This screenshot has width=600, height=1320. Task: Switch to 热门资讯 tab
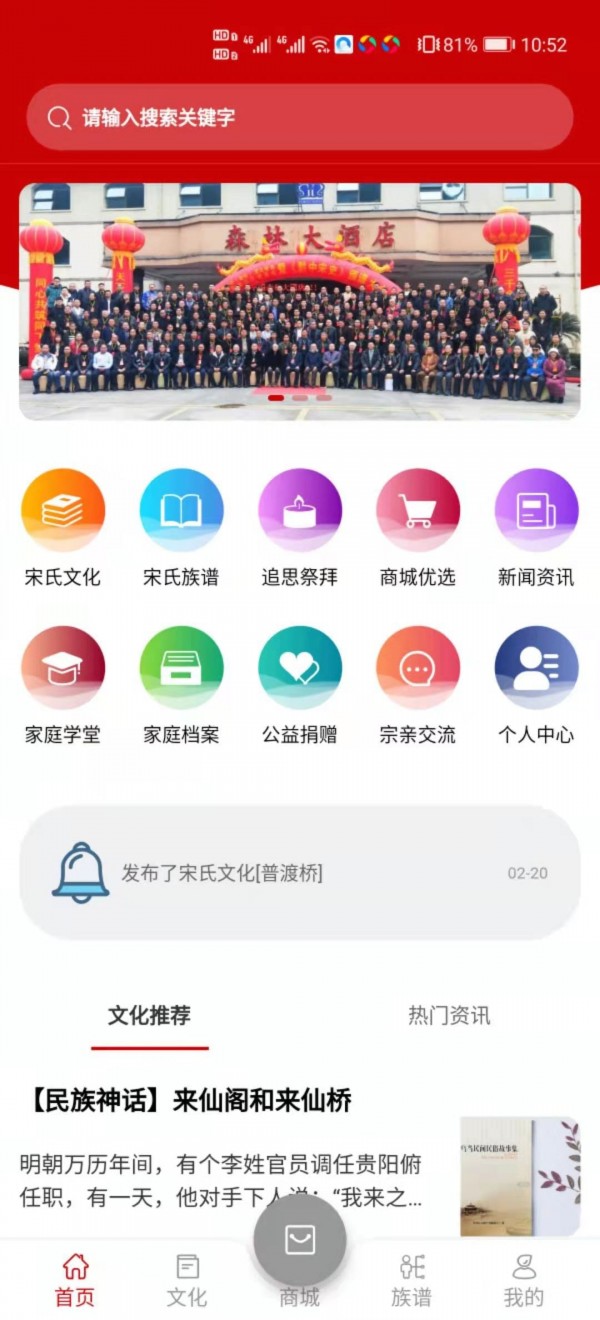tap(449, 1016)
